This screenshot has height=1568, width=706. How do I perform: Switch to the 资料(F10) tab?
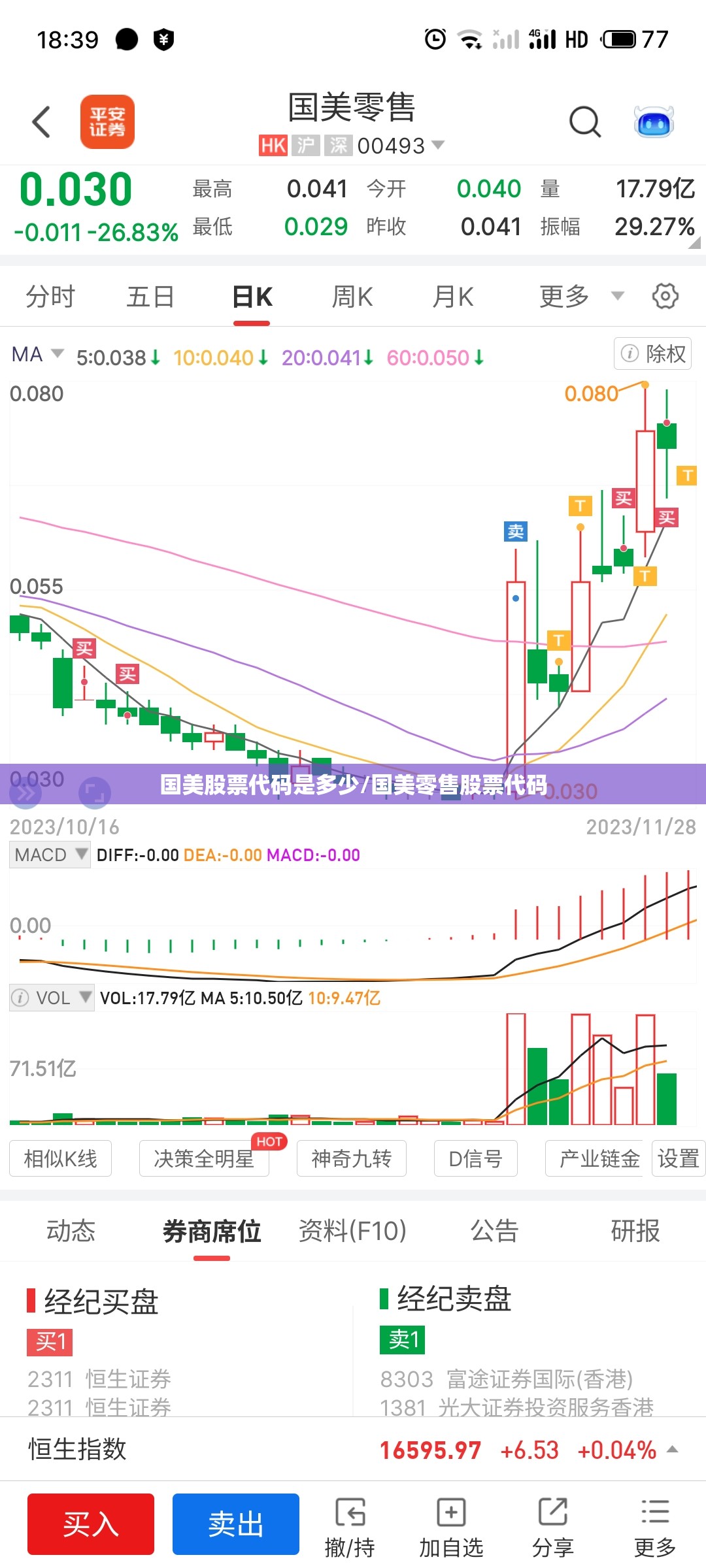point(352,1231)
